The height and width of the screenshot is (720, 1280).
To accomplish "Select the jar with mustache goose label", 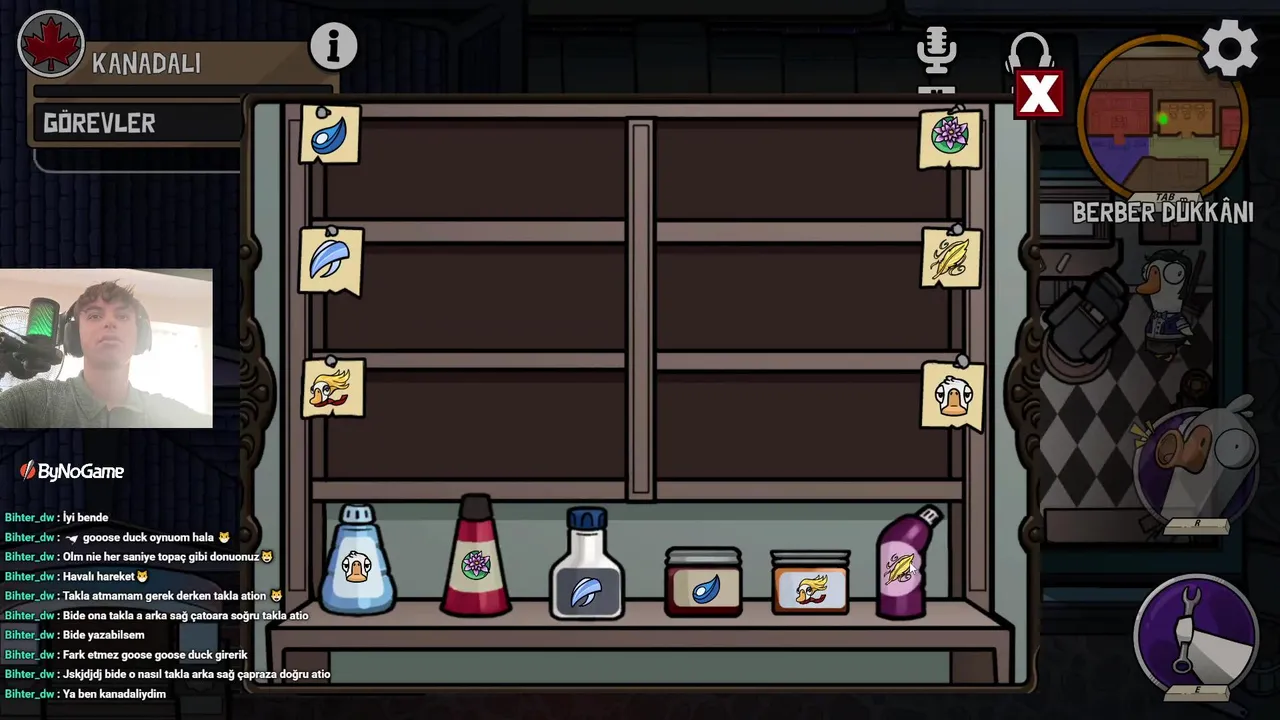I will click(x=811, y=584).
